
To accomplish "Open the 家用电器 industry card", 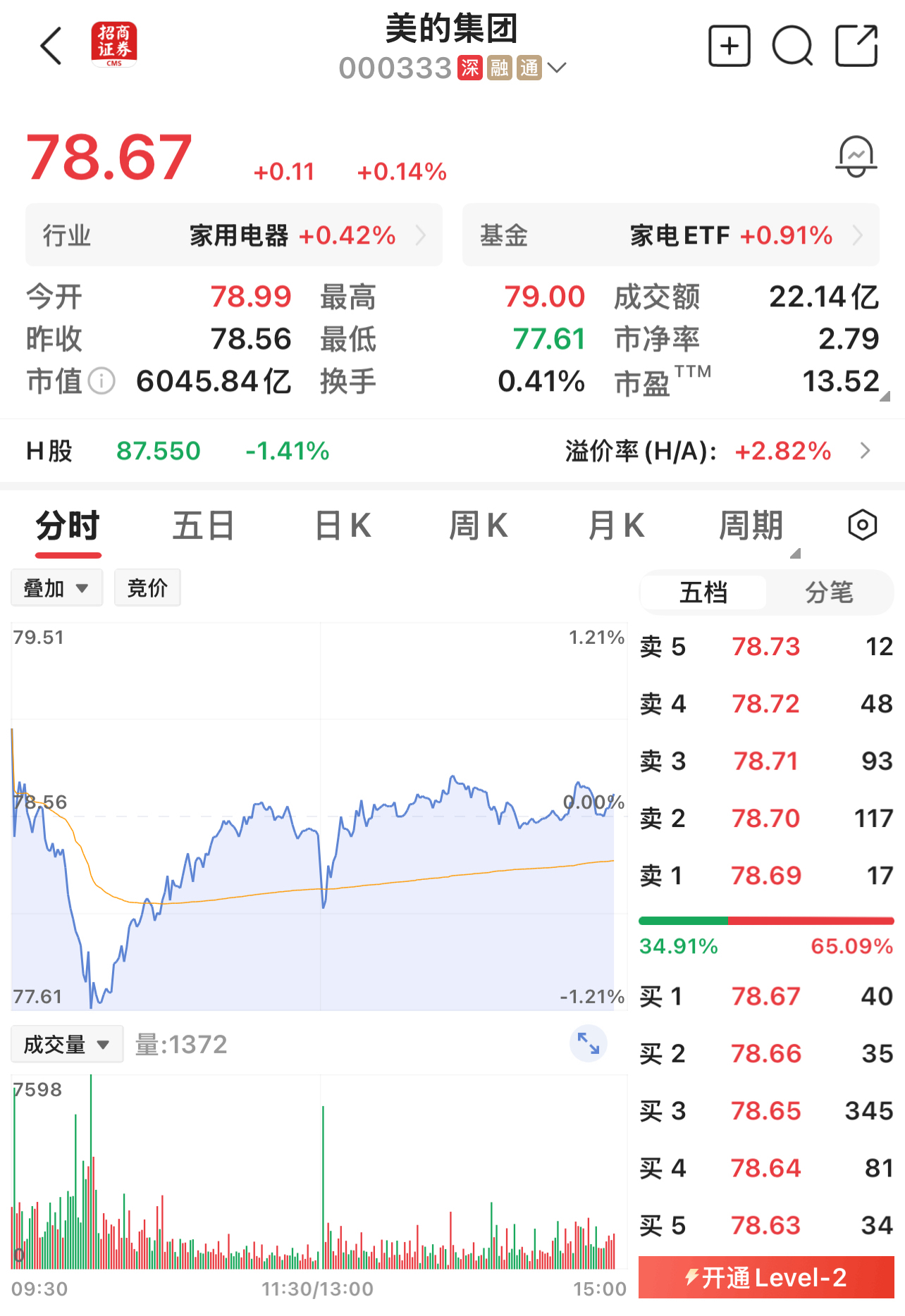I will 234,235.
